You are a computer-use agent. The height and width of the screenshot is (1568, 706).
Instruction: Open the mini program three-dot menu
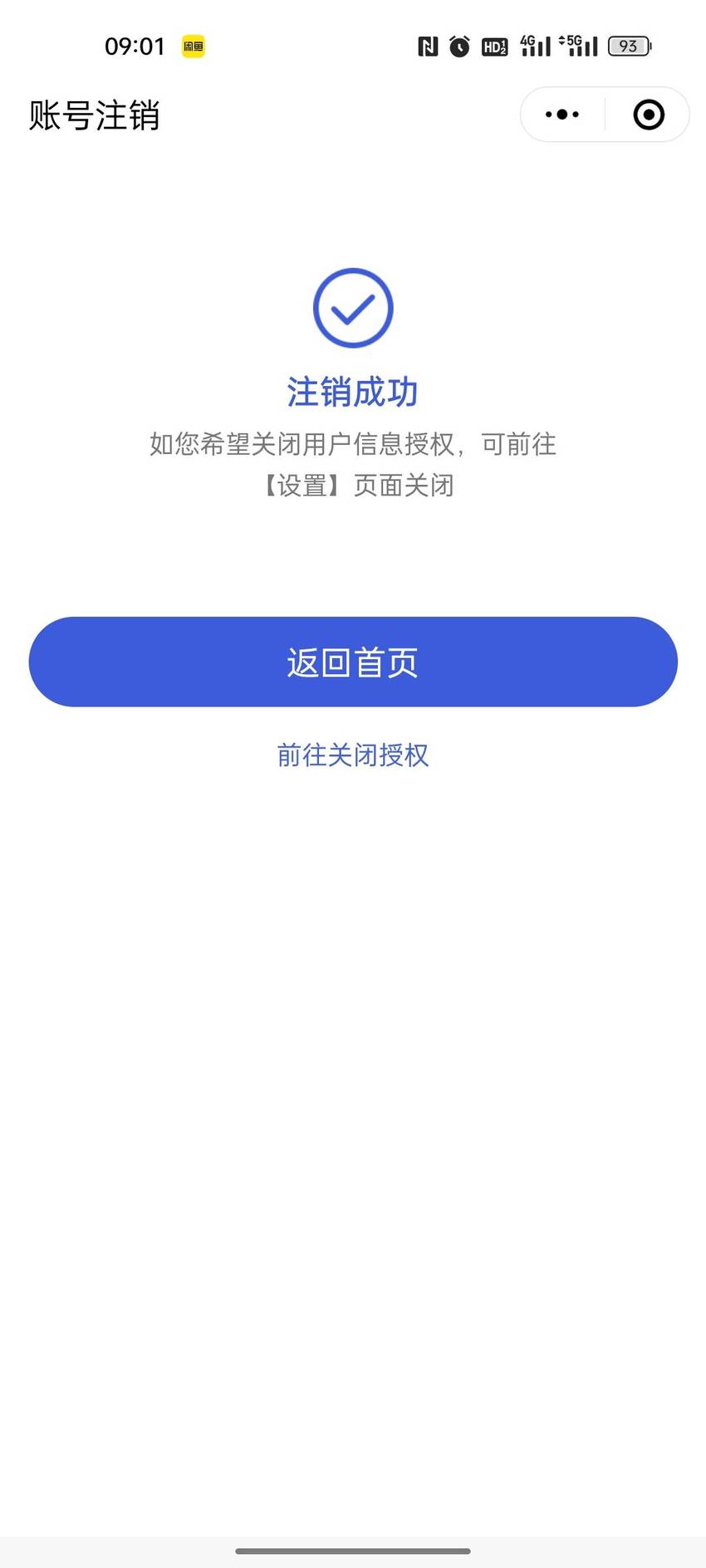[x=562, y=115]
